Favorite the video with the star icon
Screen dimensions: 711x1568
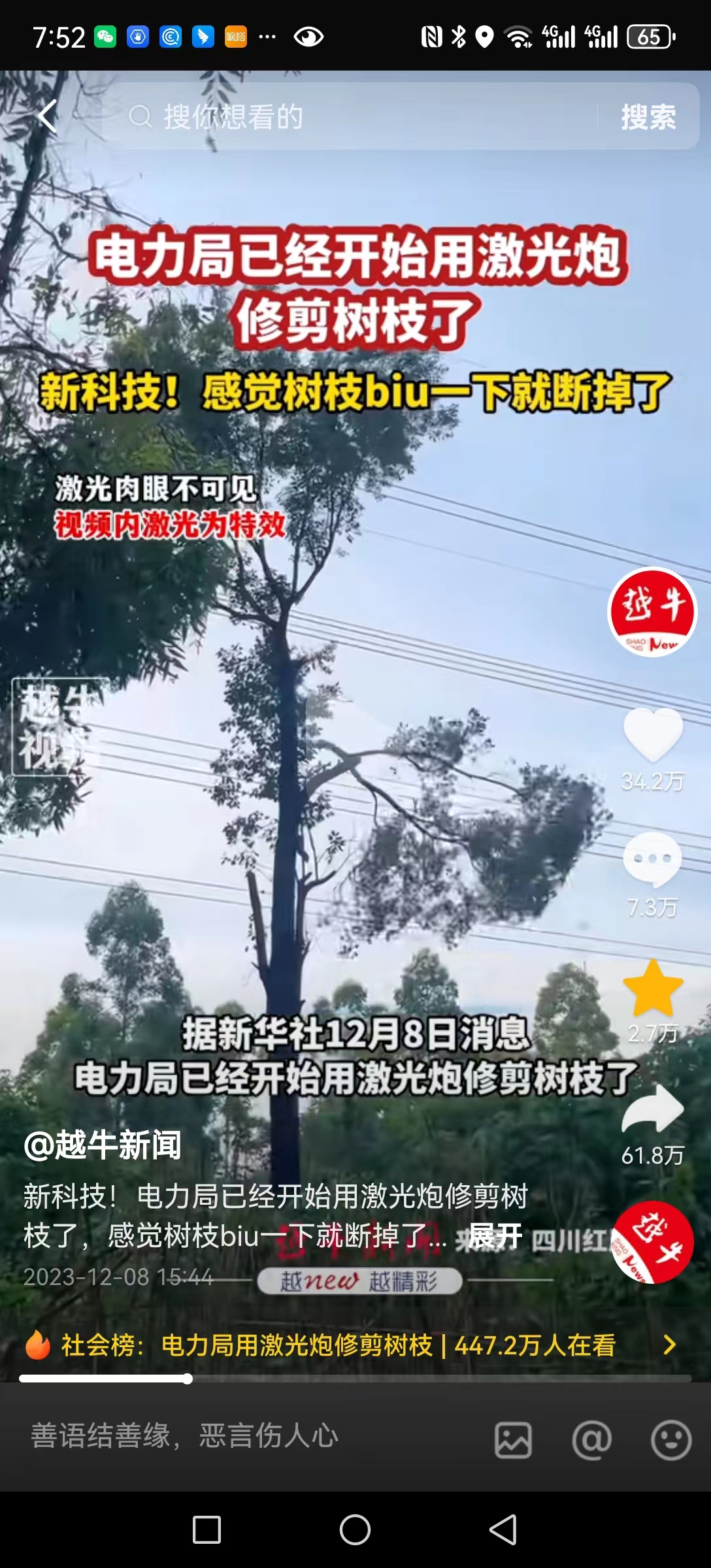point(652,988)
